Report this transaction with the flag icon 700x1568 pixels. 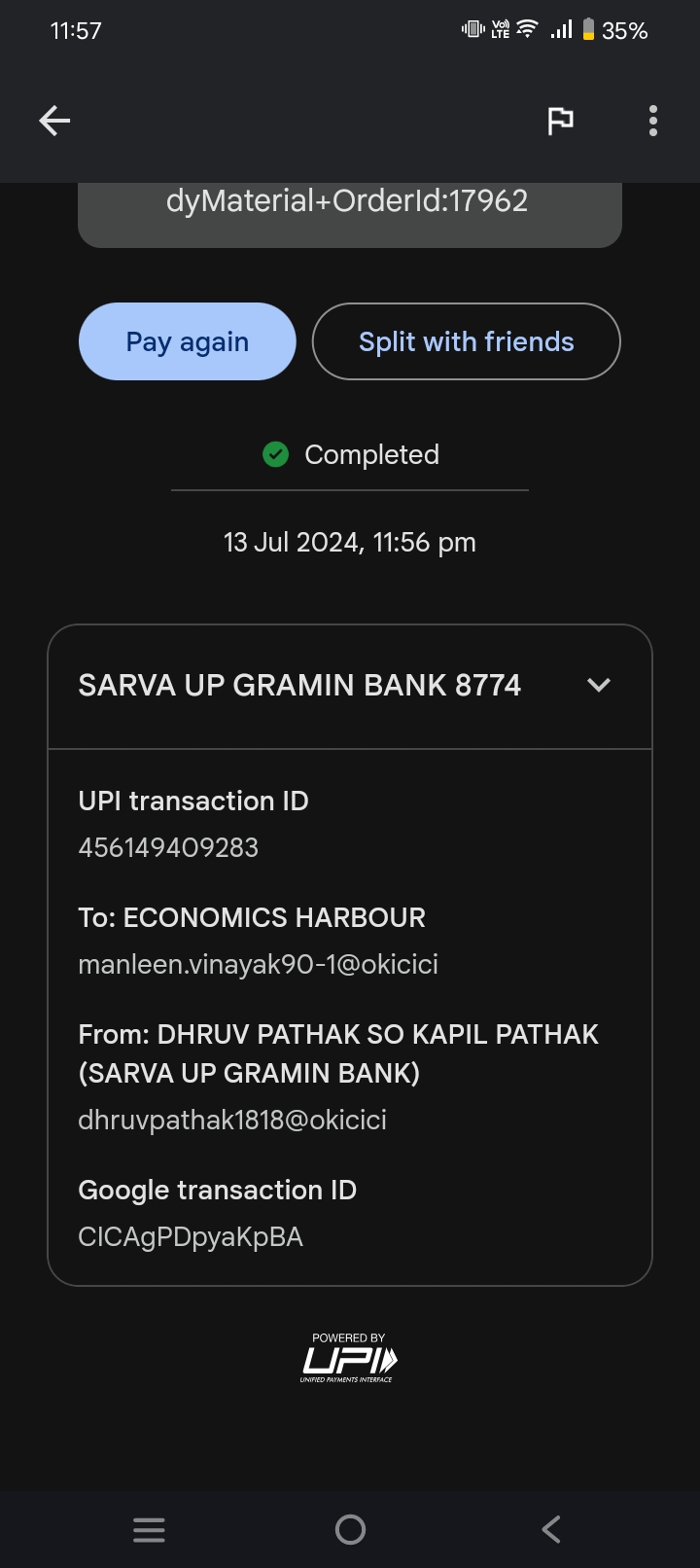tap(560, 121)
